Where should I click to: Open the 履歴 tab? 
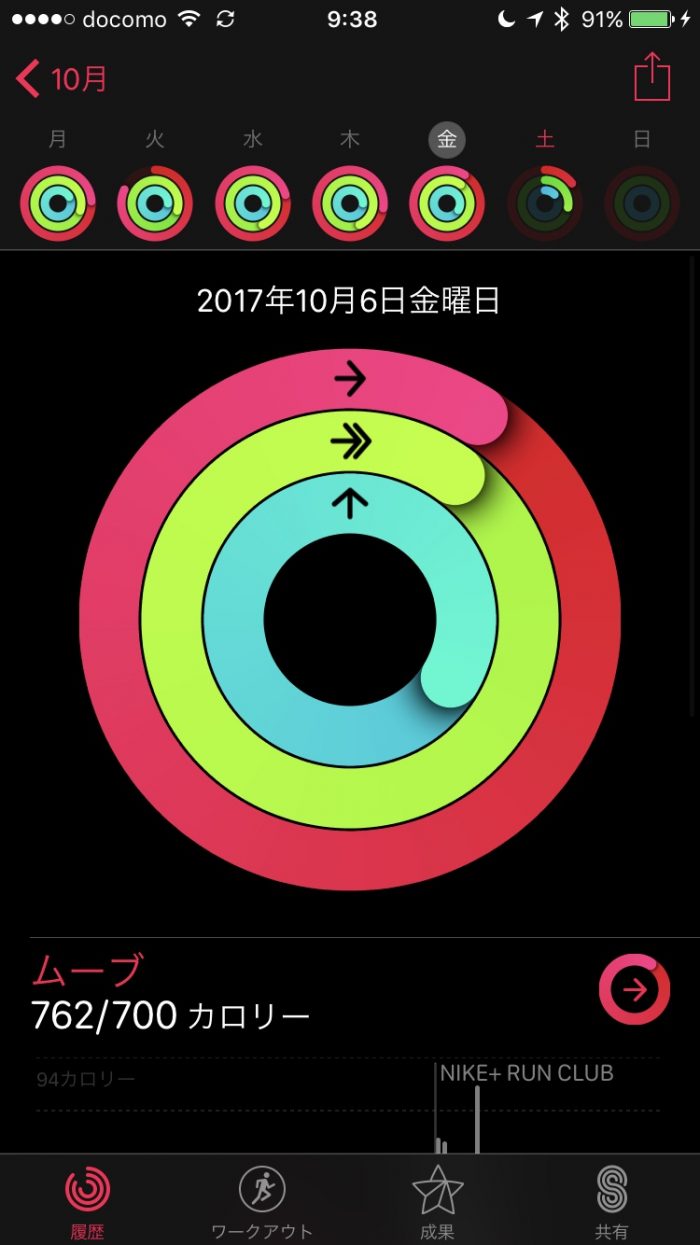click(x=88, y=1199)
